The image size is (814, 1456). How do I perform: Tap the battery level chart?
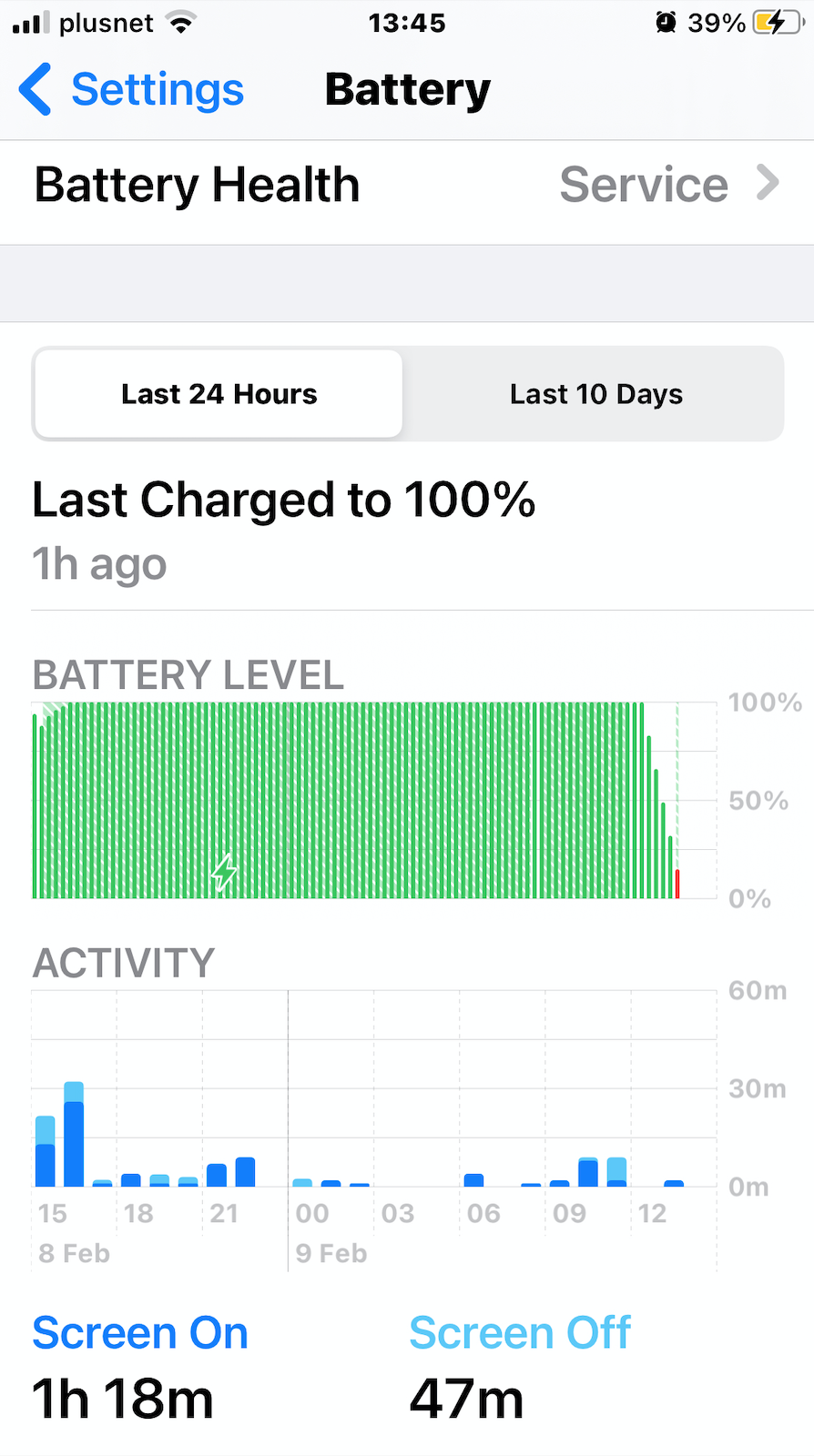pyautogui.click(x=373, y=801)
